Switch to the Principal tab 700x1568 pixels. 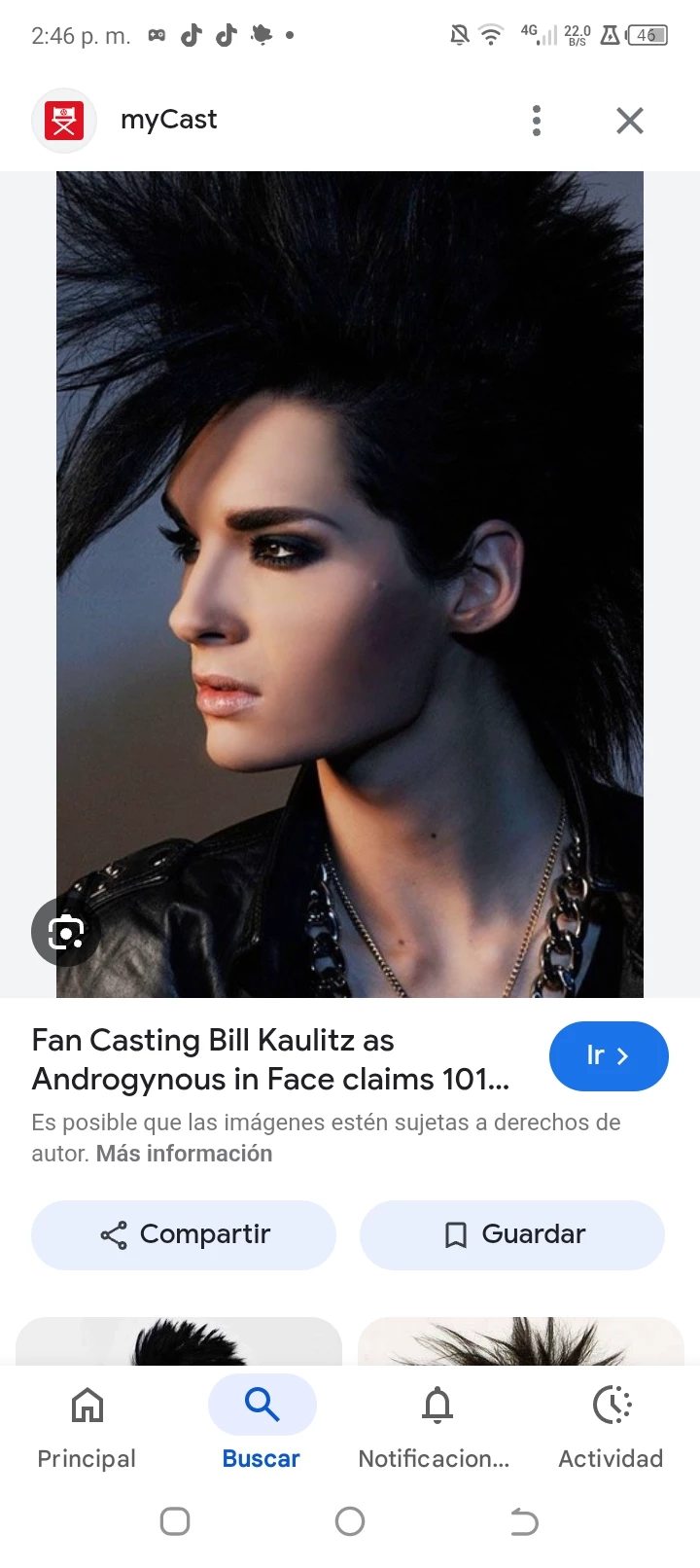[x=87, y=1424]
